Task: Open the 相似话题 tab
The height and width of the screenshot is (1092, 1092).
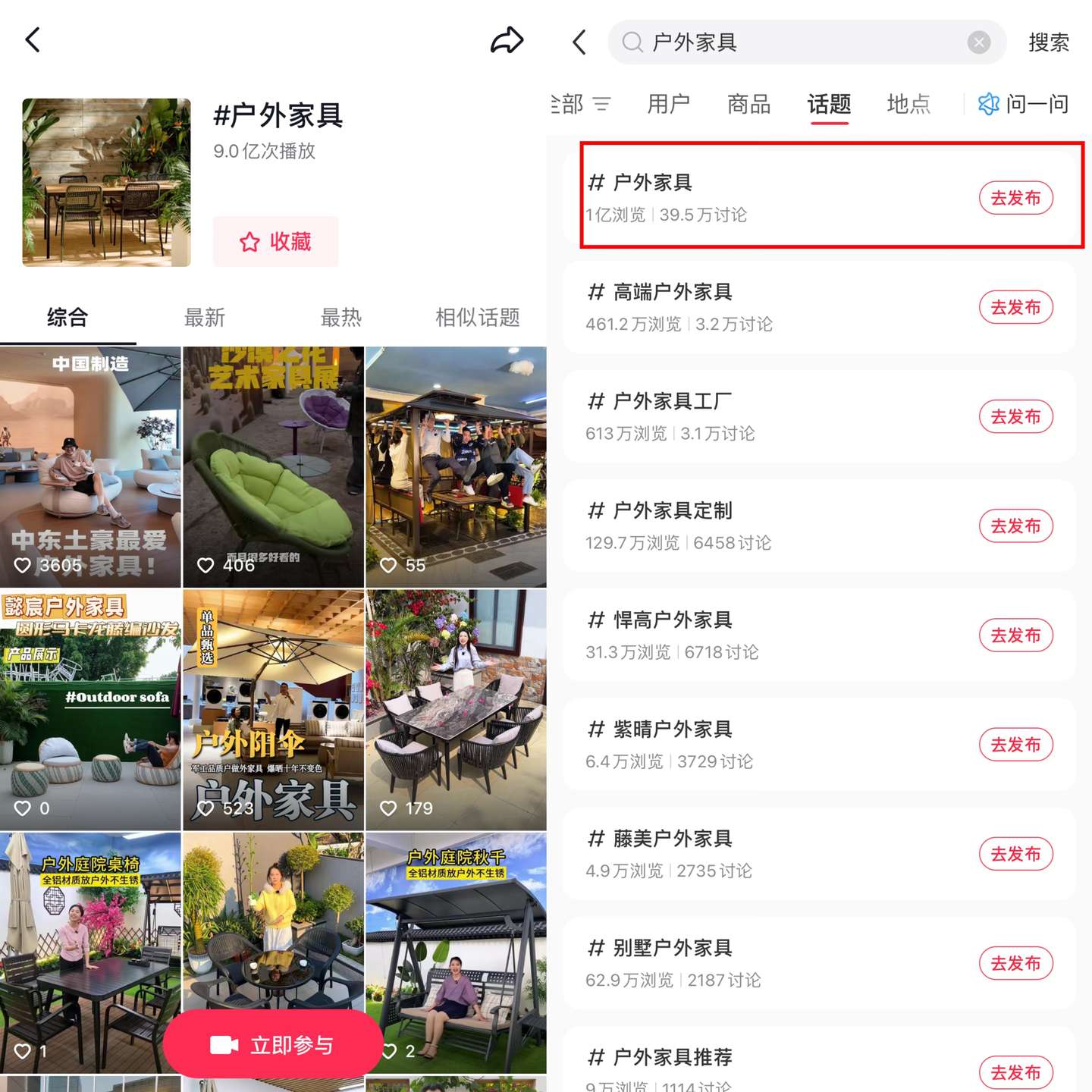Action: coord(477,318)
